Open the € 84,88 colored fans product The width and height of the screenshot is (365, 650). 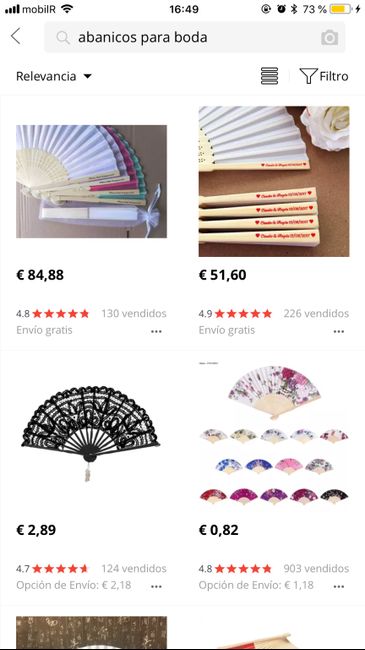[91, 182]
